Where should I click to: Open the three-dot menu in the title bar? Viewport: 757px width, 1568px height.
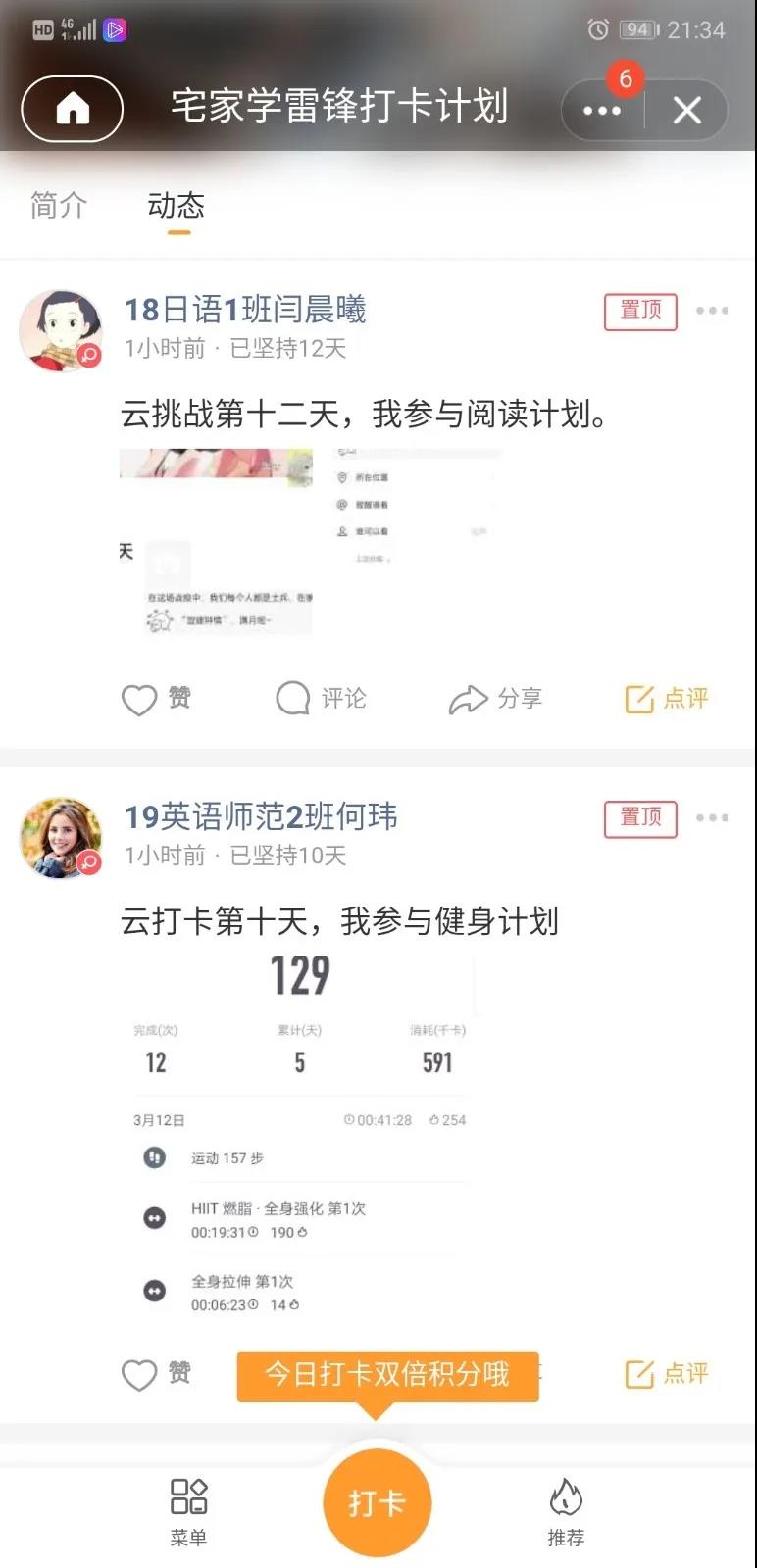point(601,110)
